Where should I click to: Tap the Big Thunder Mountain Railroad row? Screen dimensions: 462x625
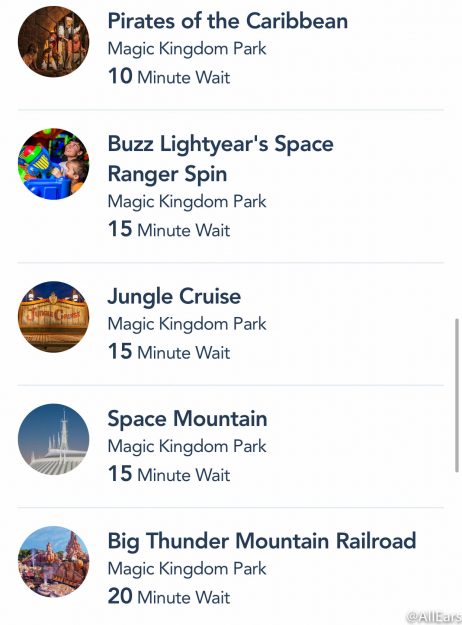230,566
